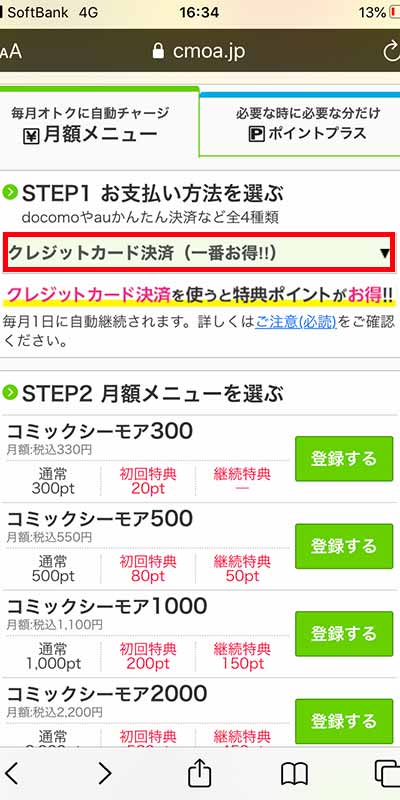This screenshot has width=400, height=800.
Task: Switch to the ポイントプラス tab
Action: click(300, 124)
